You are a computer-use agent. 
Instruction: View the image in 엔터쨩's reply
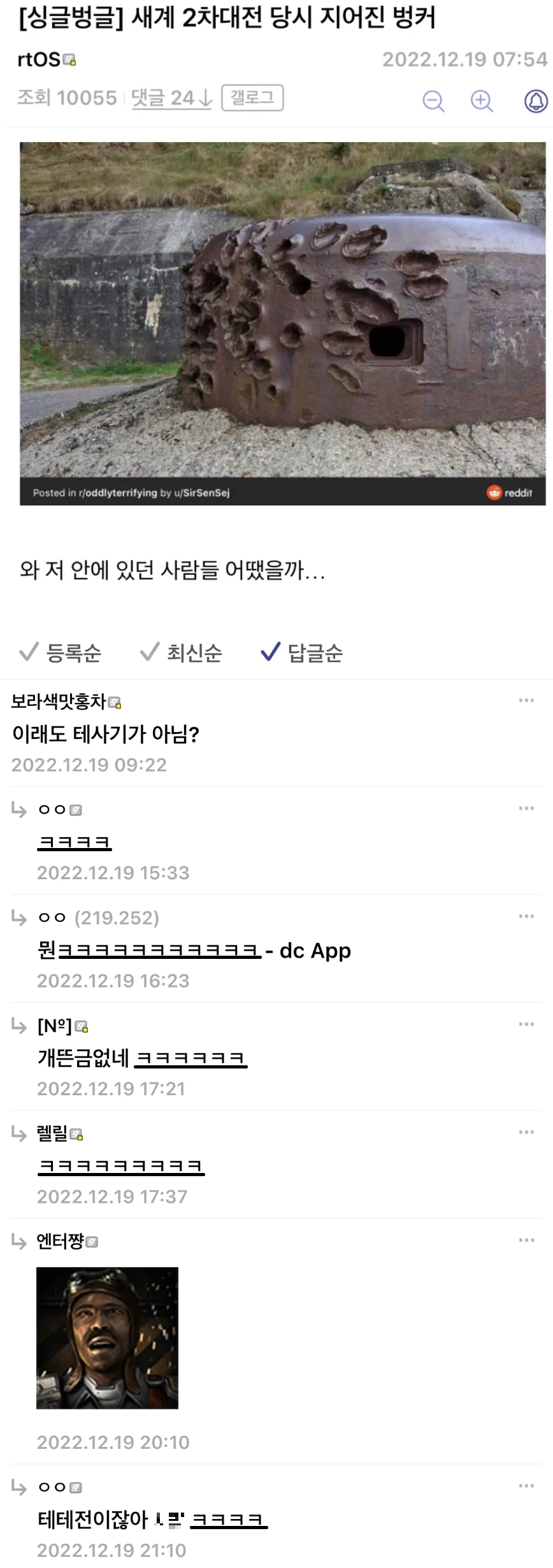click(x=107, y=1338)
